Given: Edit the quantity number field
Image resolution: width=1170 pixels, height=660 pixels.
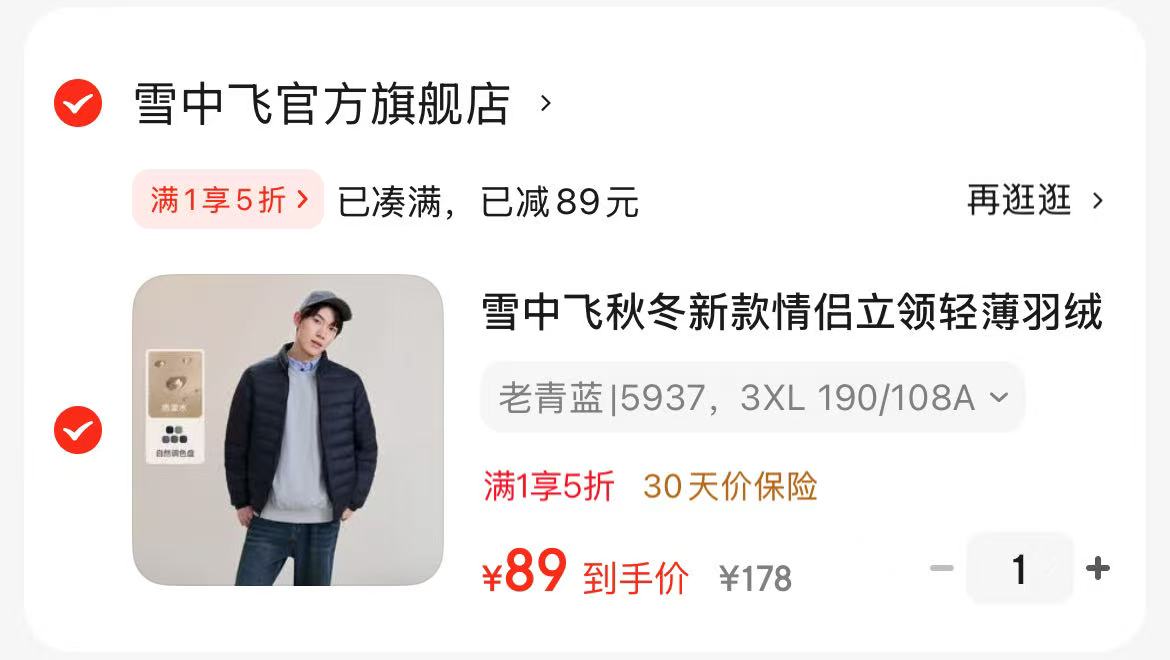Looking at the screenshot, I should [x=1019, y=569].
